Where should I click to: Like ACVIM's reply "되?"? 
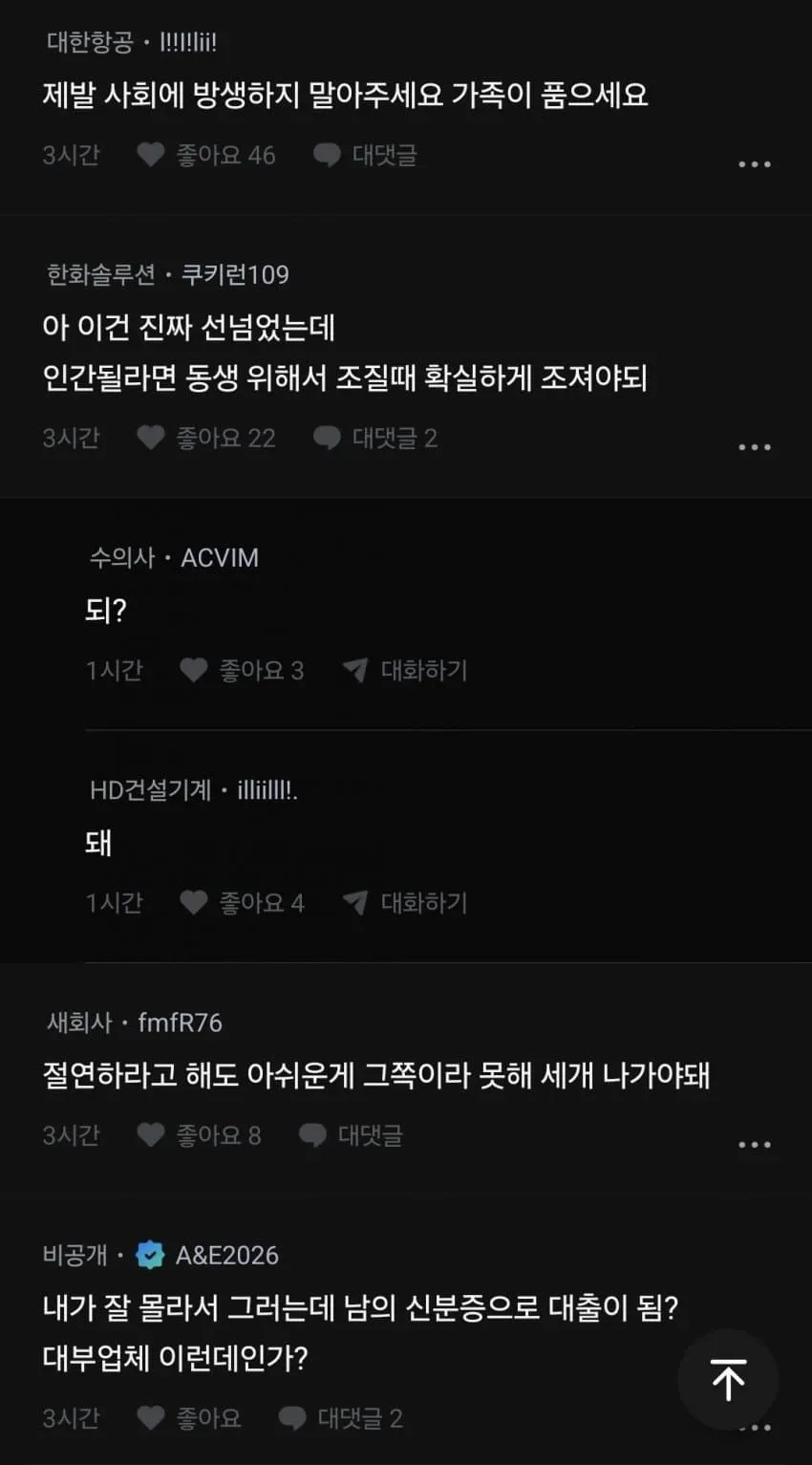[x=242, y=670]
